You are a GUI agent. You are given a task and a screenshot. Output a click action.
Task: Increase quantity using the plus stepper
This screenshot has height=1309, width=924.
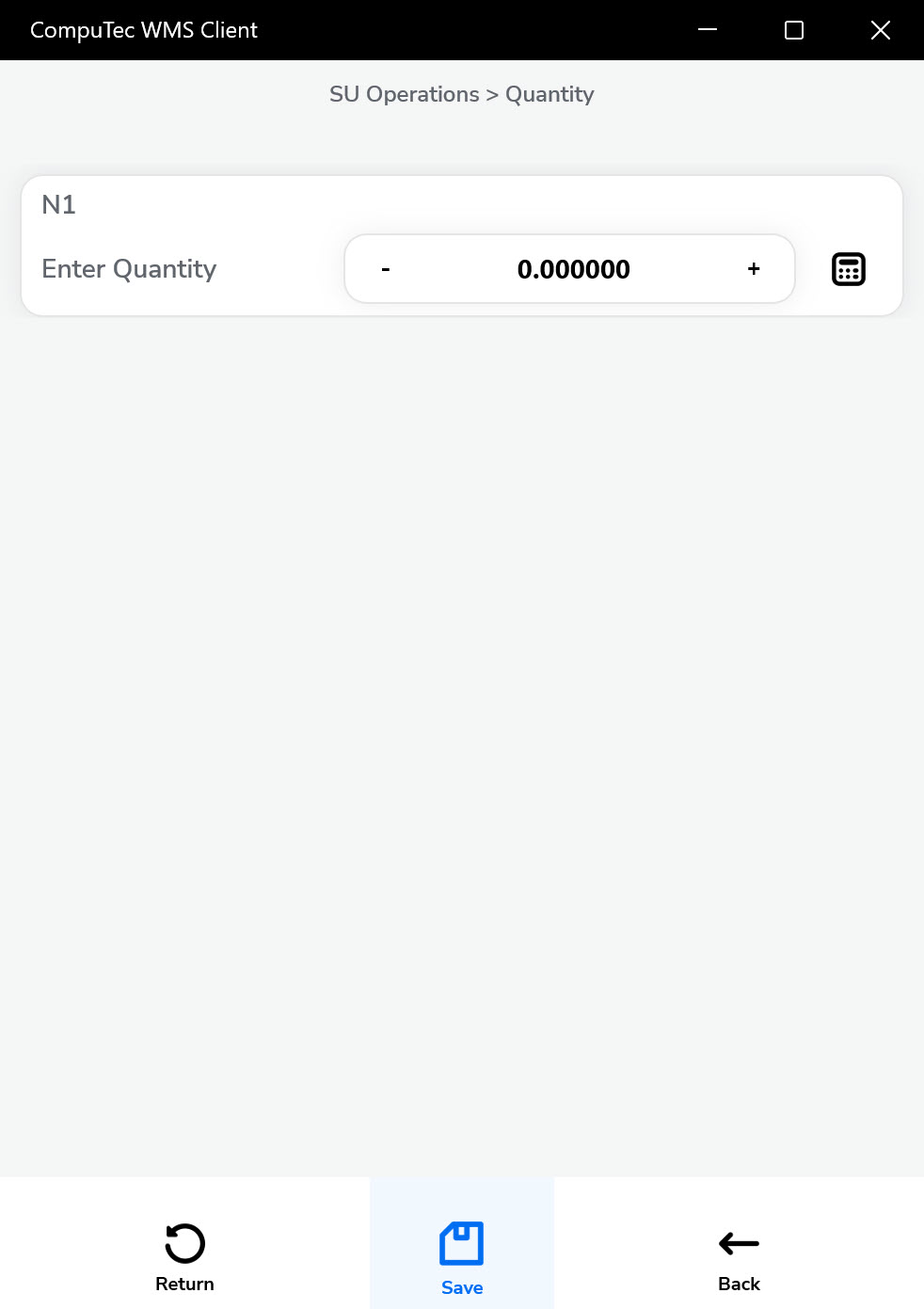point(753,268)
